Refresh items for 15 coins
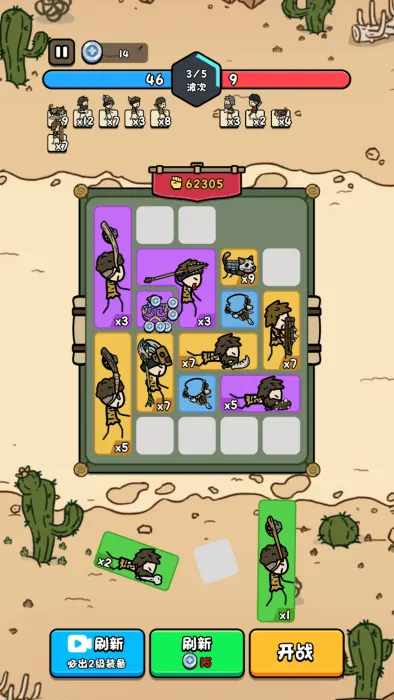This screenshot has width=394, height=700. (x=197, y=653)
